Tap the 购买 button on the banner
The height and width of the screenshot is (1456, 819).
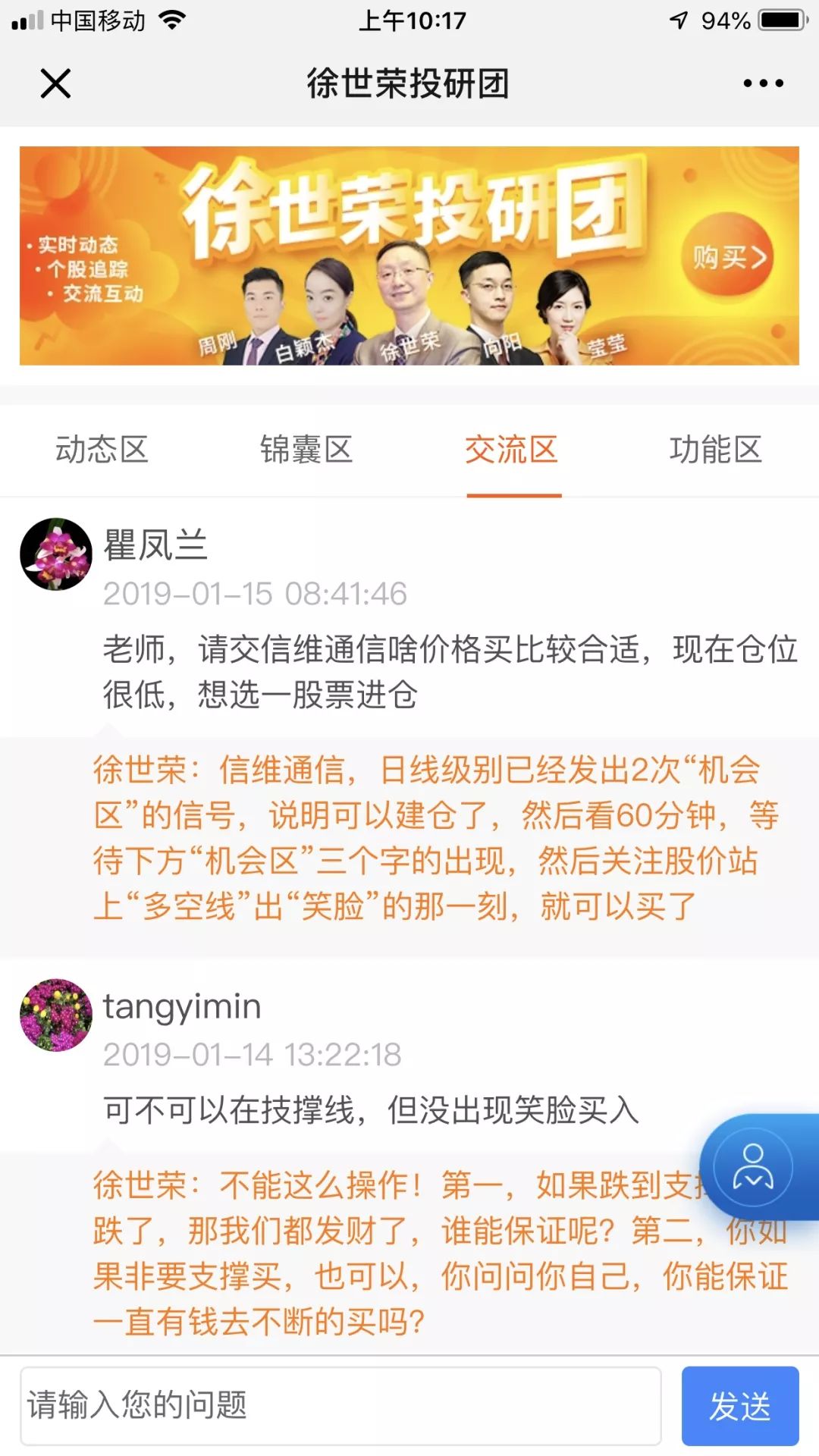coord(729,256)
